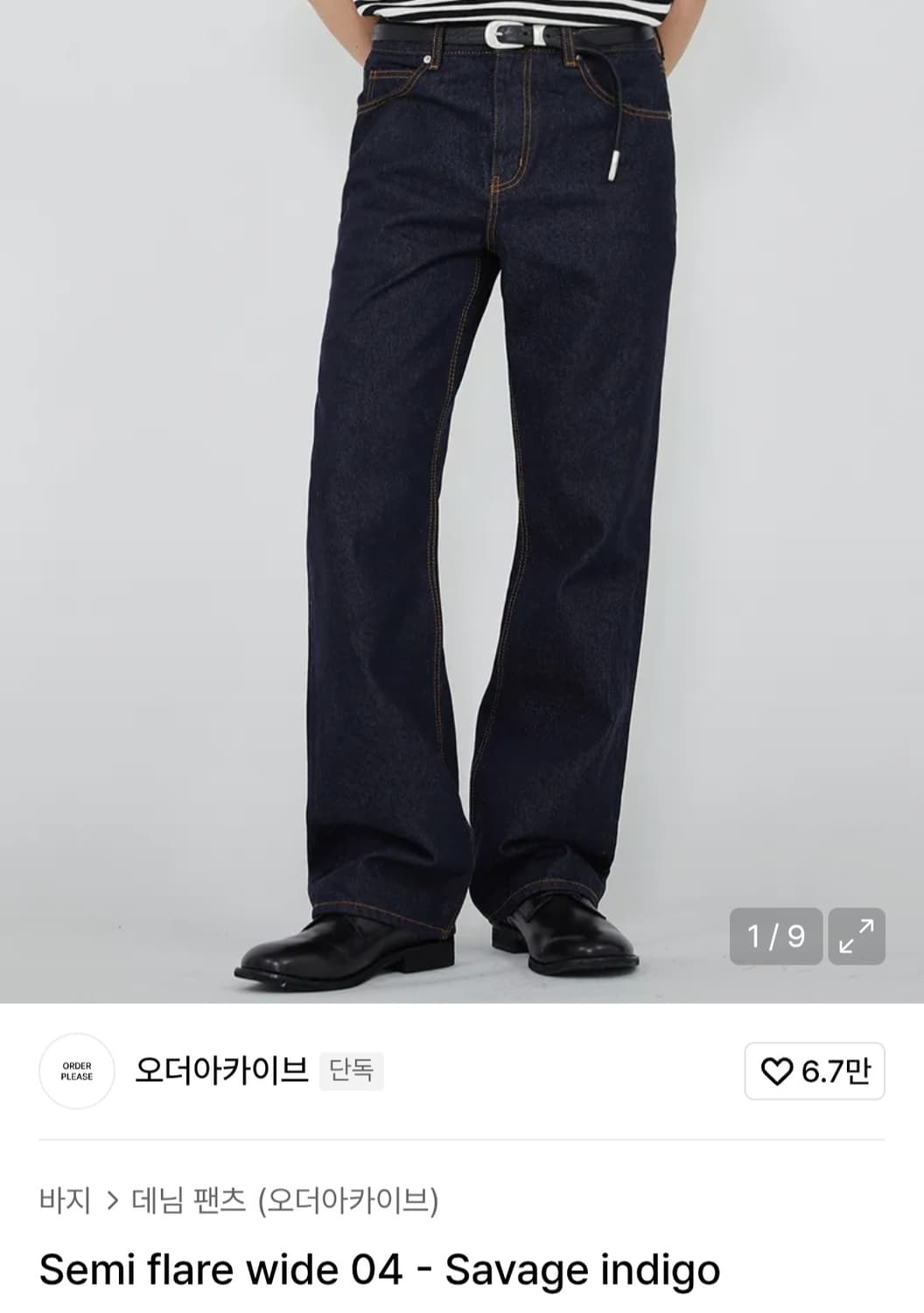
Task: Navigate to the 바지 category
Action: tap(66, 1204)
